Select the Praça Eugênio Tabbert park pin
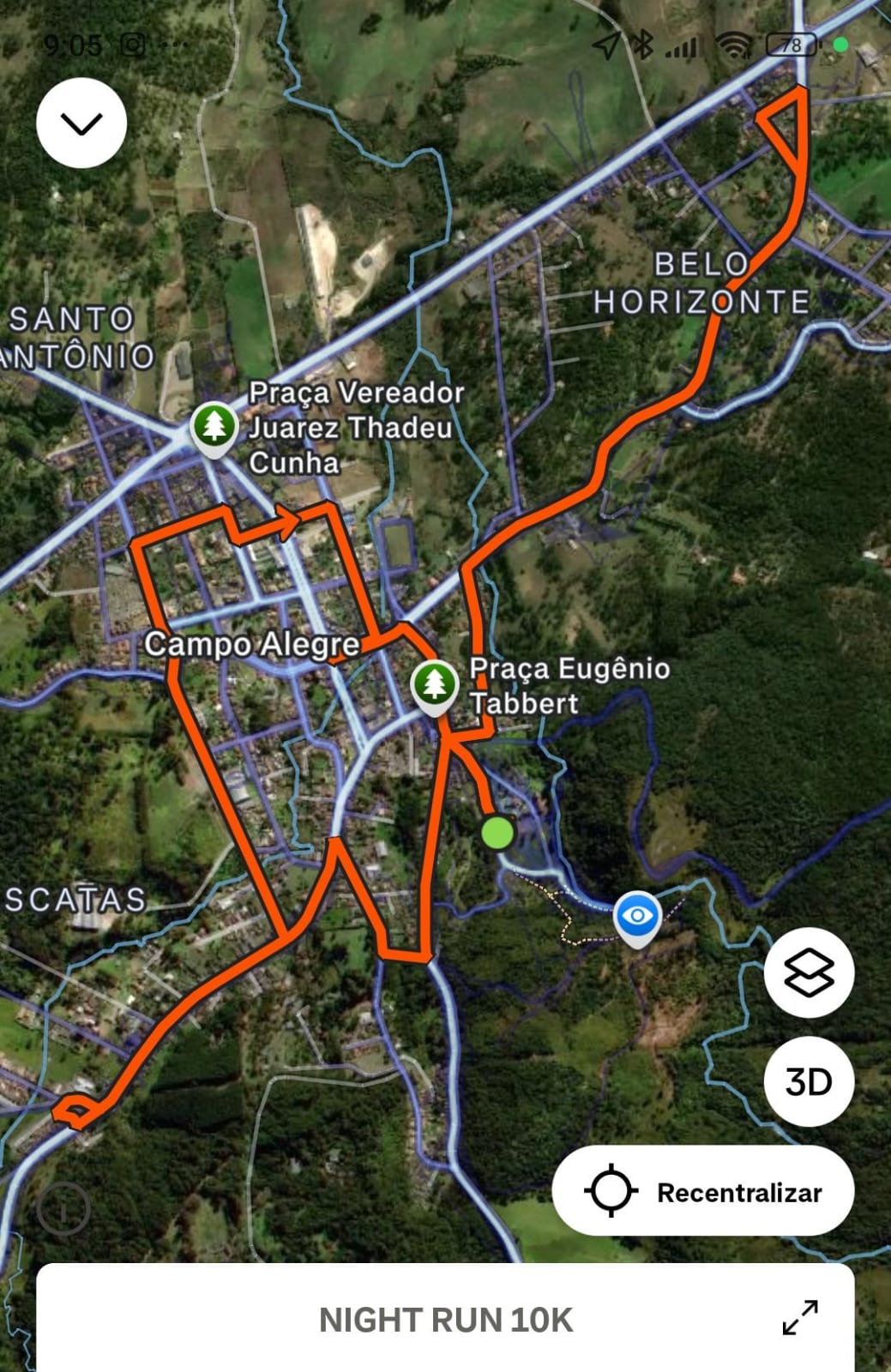The image size is (891, 1372). click(435, 684)
